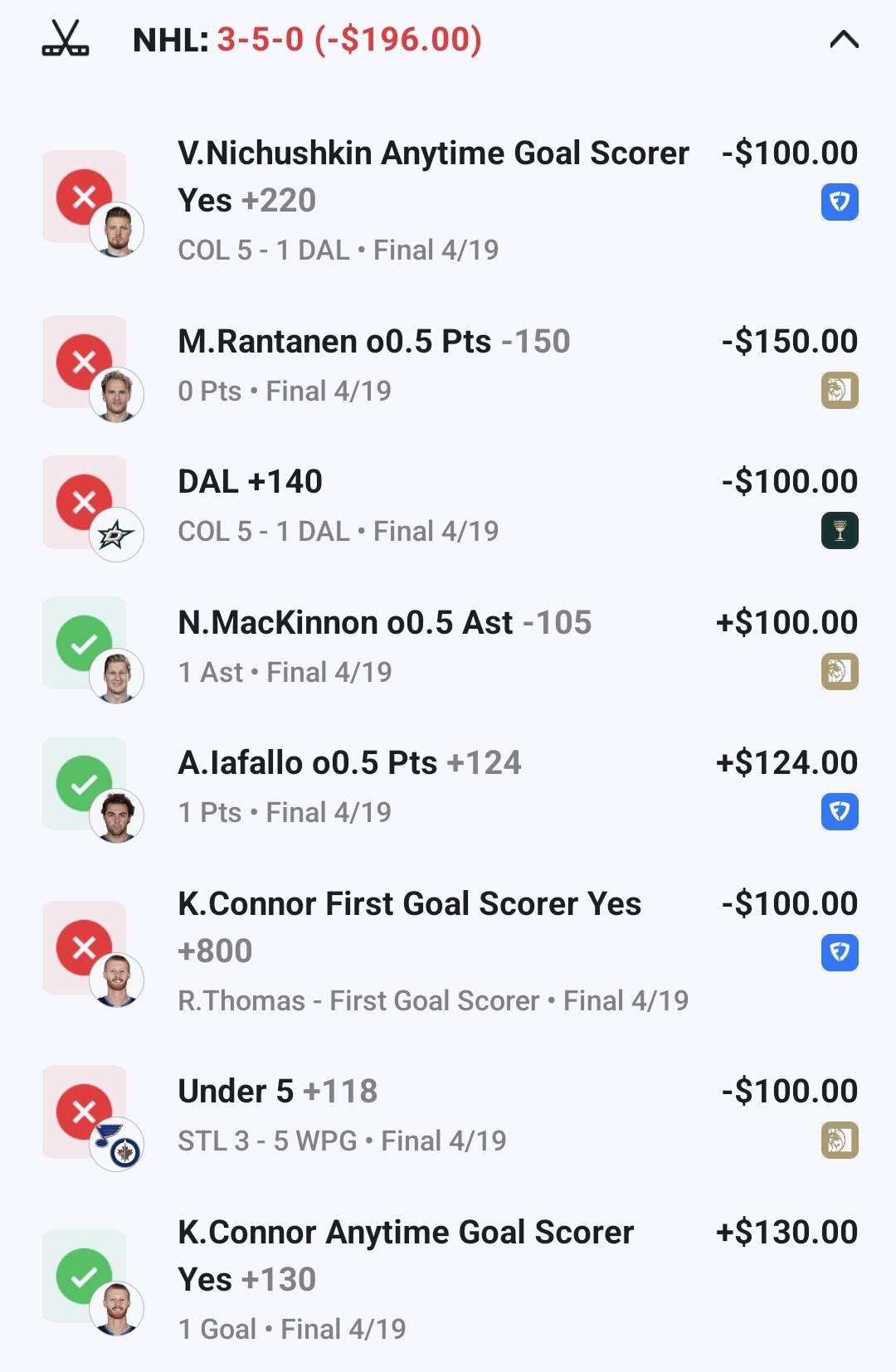This screenshot has height=1372, width=896.
Task: Open the Under 5 +118 bet
Action: coord(277,1092)
